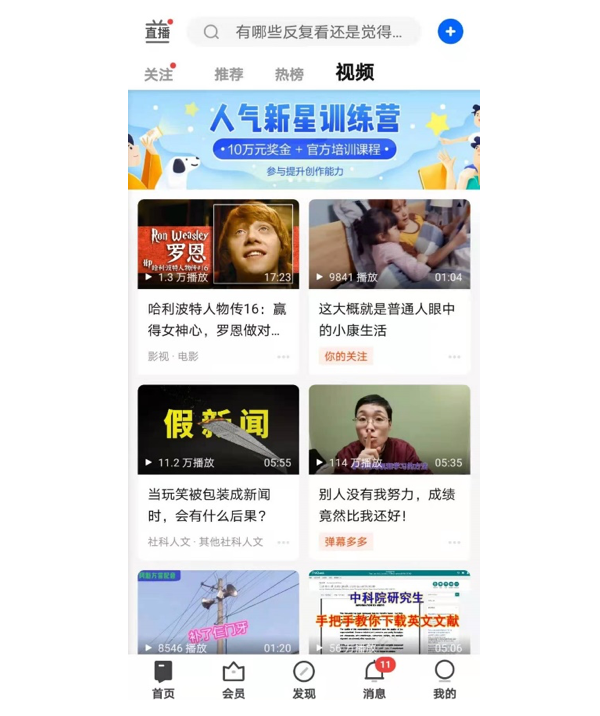This screenshot has height=716, width=600.
Task: Switch to the 推荐 tab
Action: 228,74
